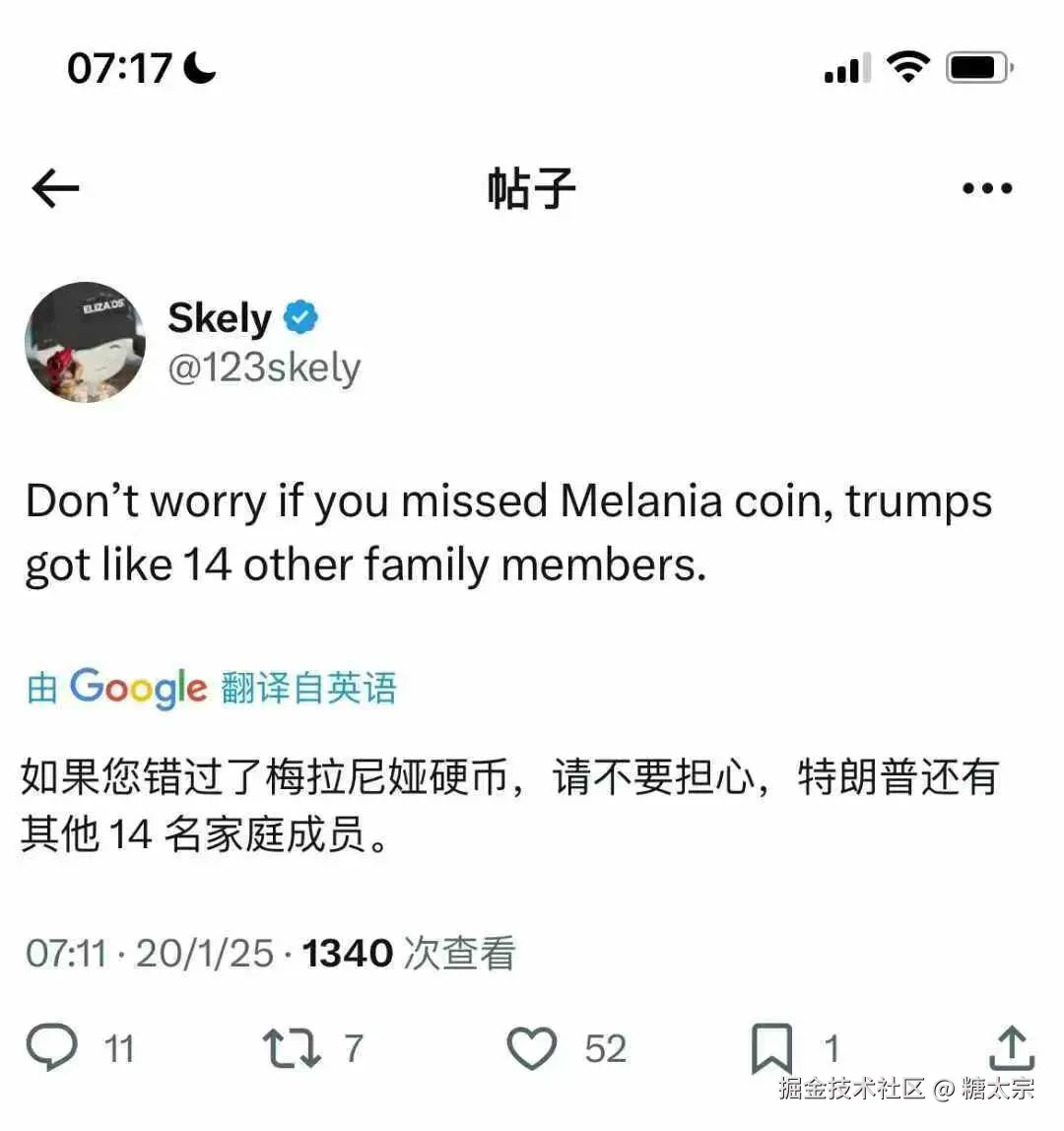
Task: Tap the Wi-Fi icon in status bar
Action: pyautogui.click(x=907, y=65)
